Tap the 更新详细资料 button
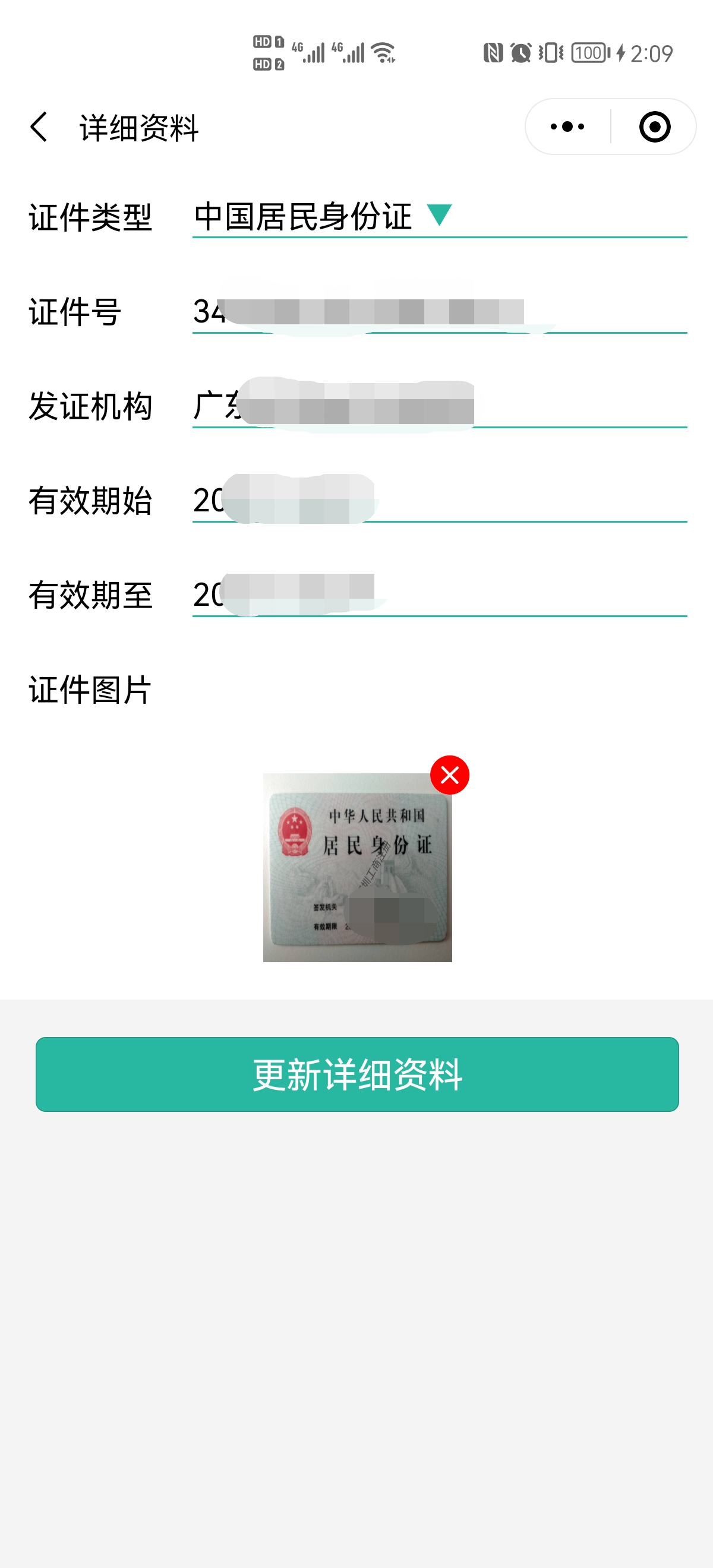The image size is (713, 1568). [357, 1074]
